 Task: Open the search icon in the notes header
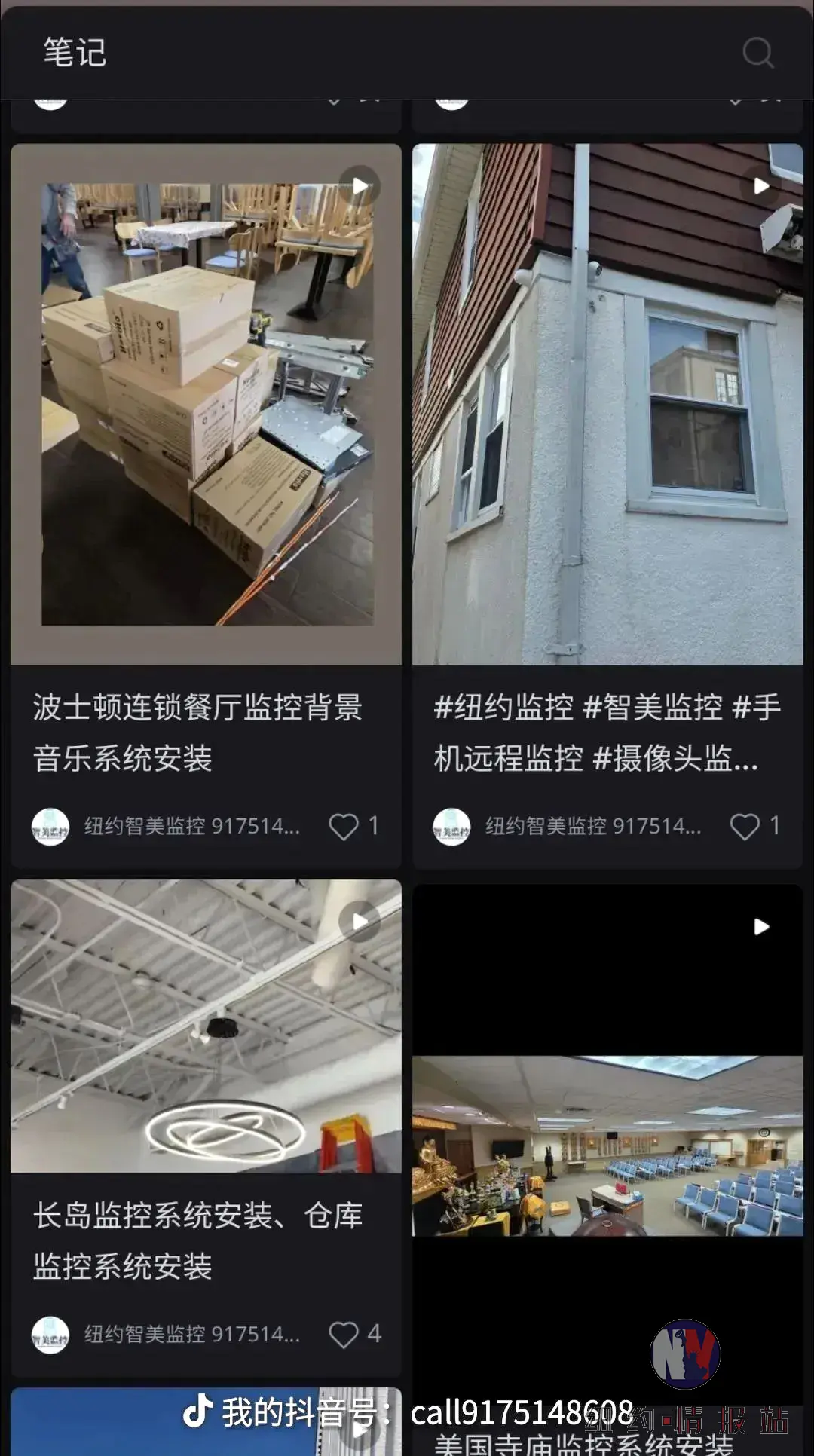[x=757, y=53]
